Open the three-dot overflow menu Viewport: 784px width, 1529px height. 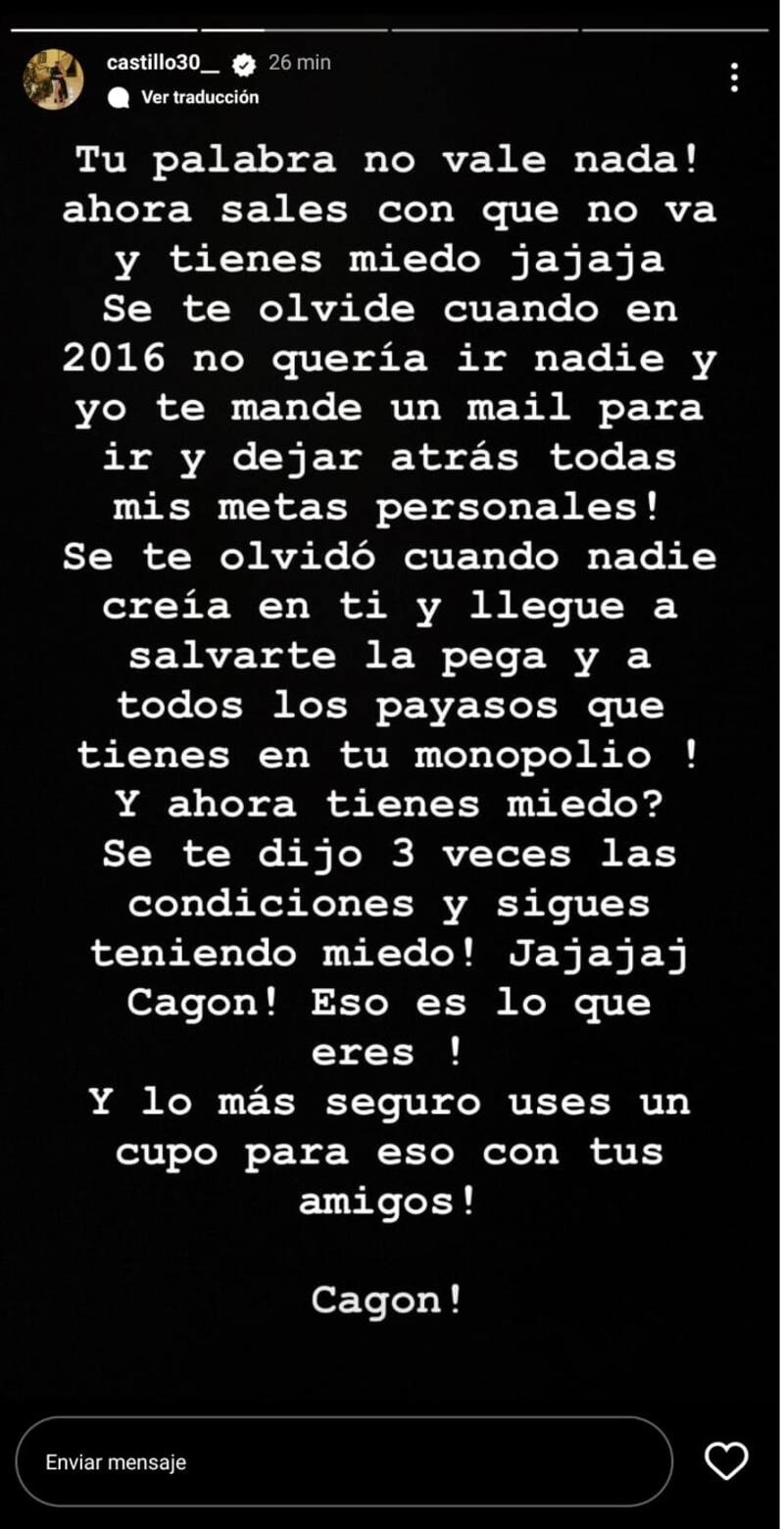coord(734,77)
